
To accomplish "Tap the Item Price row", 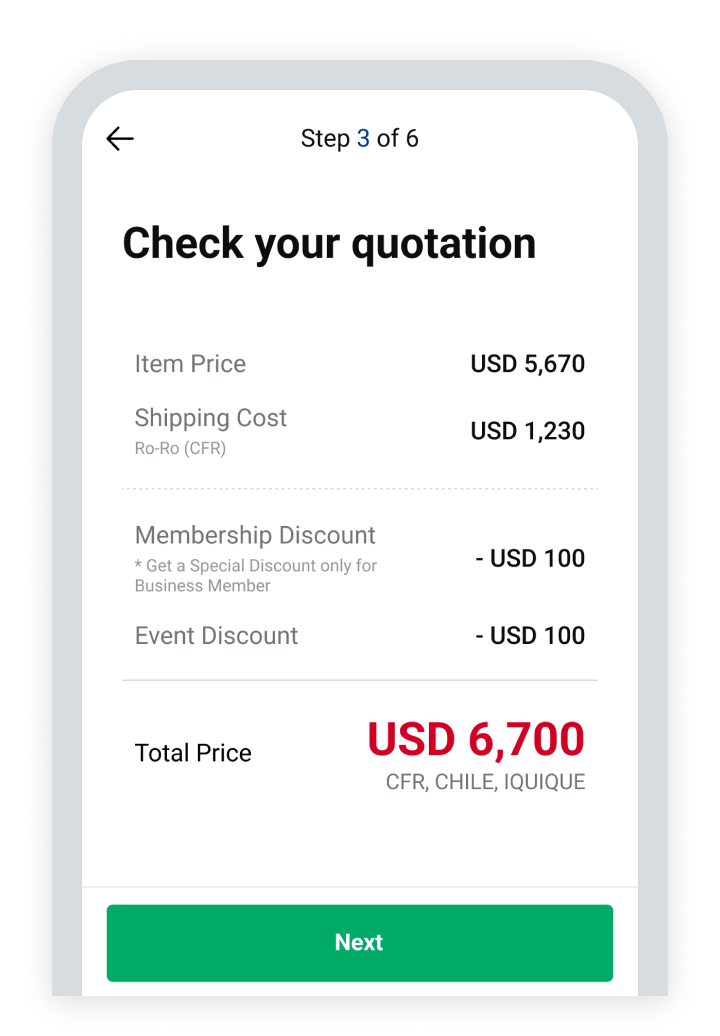I will (x=190, y=364).
